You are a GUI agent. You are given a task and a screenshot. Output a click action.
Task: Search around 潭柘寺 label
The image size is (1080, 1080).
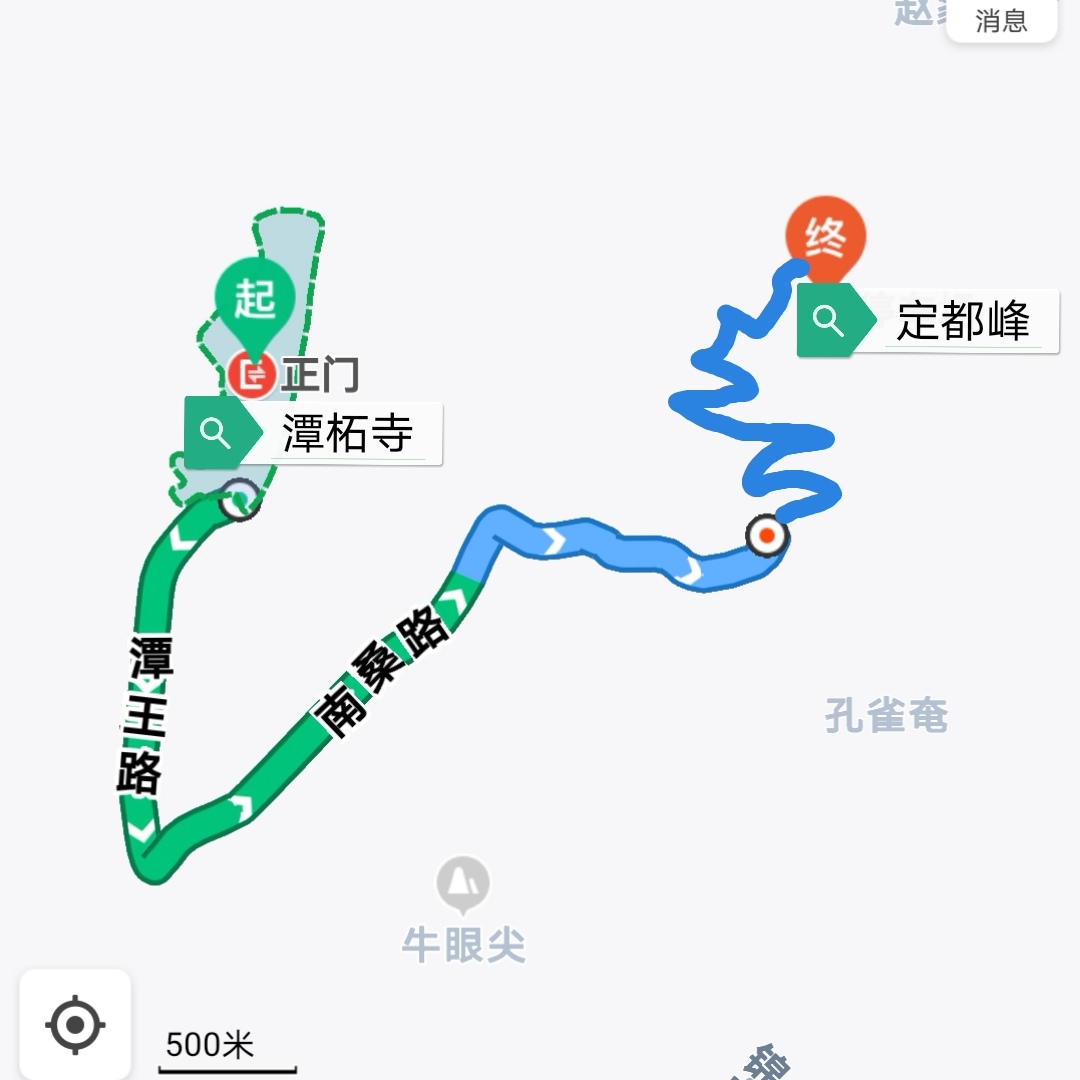tap(216, 433)
